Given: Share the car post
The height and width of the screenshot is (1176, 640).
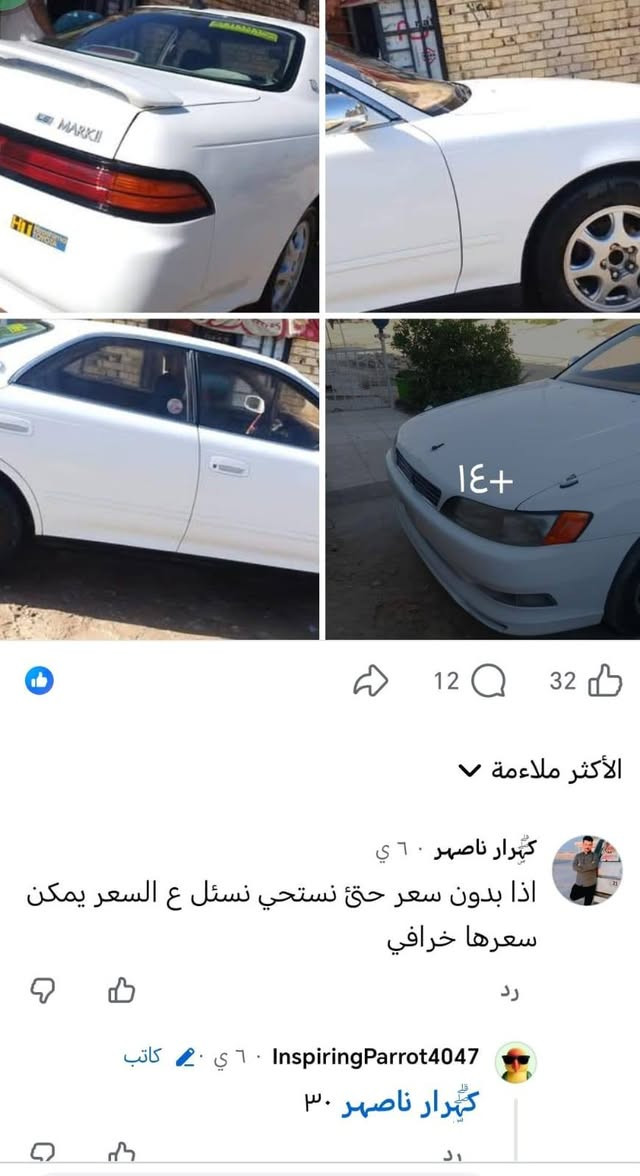Looking at the screenshot, I should point(371,682).
